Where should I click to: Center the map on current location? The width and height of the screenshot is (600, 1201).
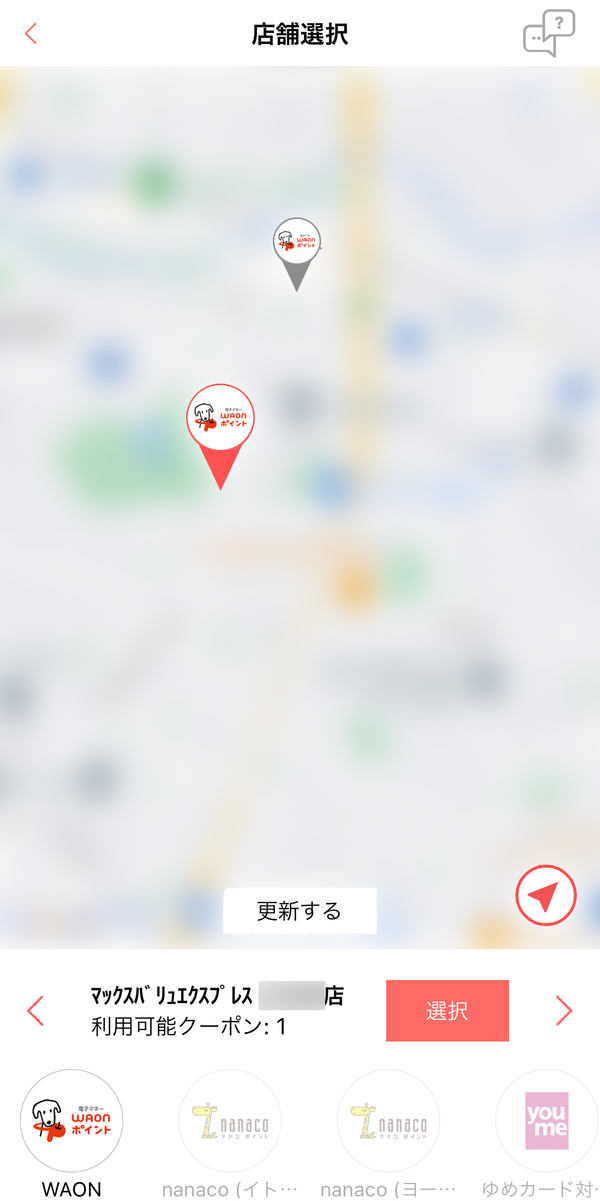pyautogui.click(x=546, y=896)
